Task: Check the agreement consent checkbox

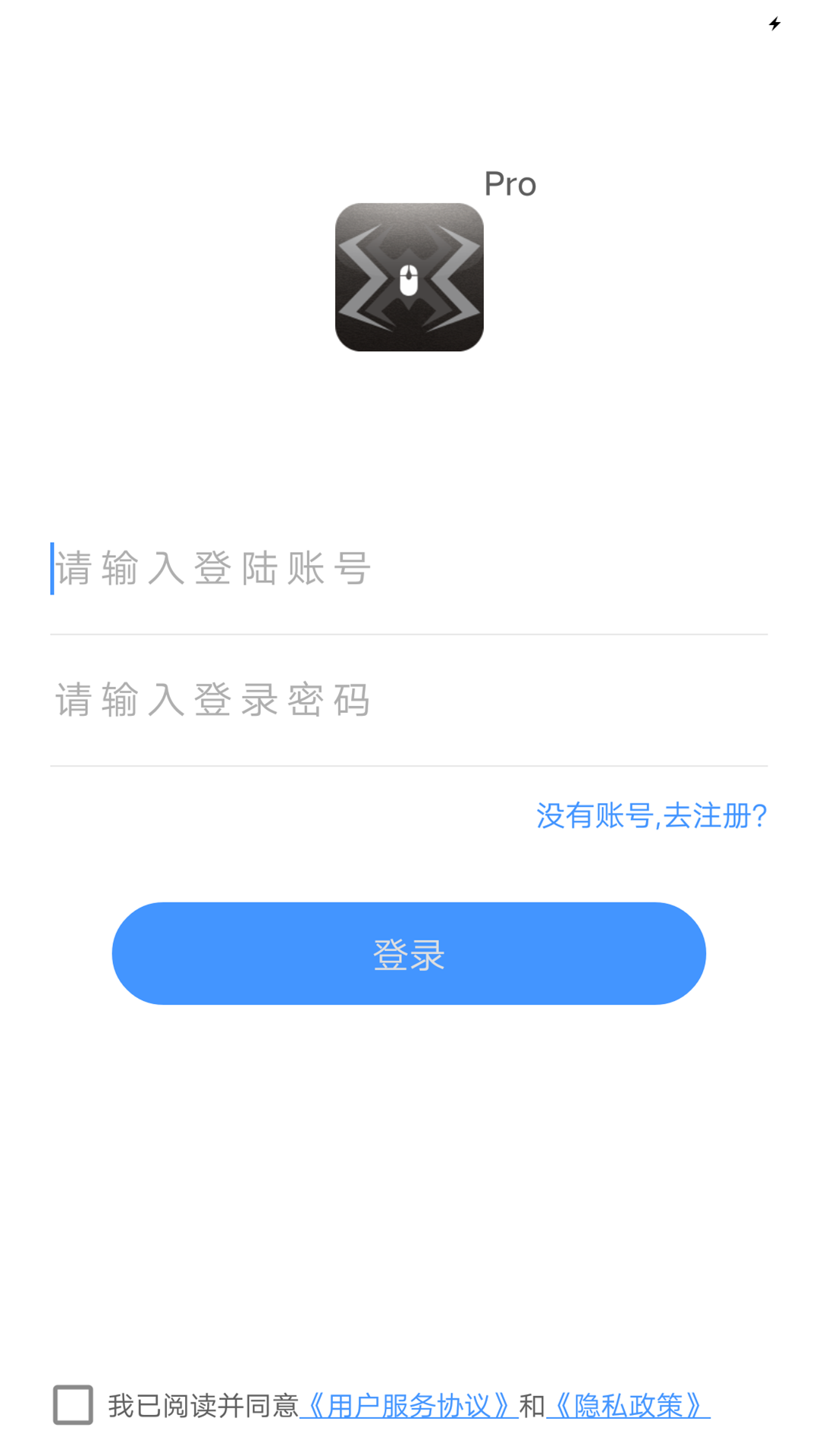Action: (74, 1404)
